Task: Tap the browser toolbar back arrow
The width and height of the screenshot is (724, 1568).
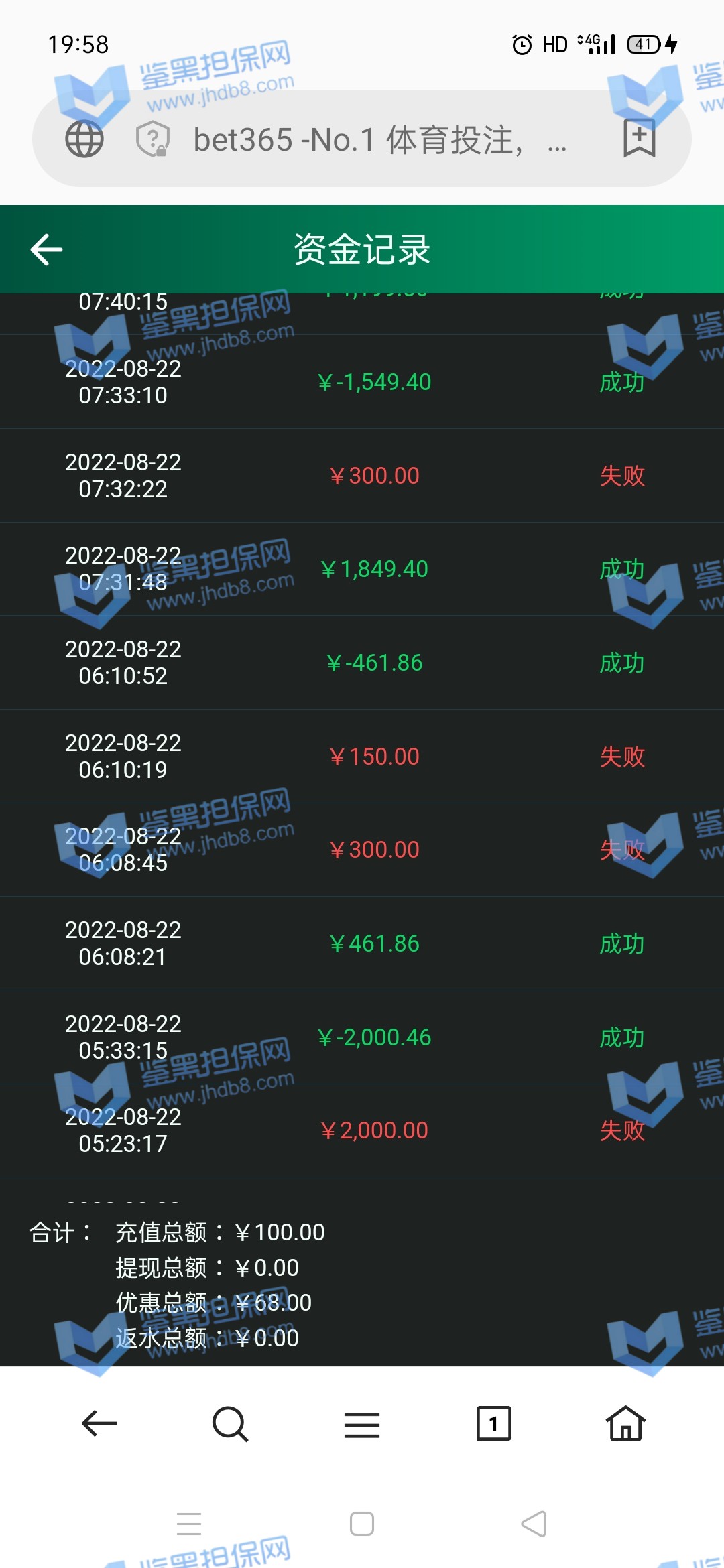Action: pyautogui.click(x=99, y=1423)
